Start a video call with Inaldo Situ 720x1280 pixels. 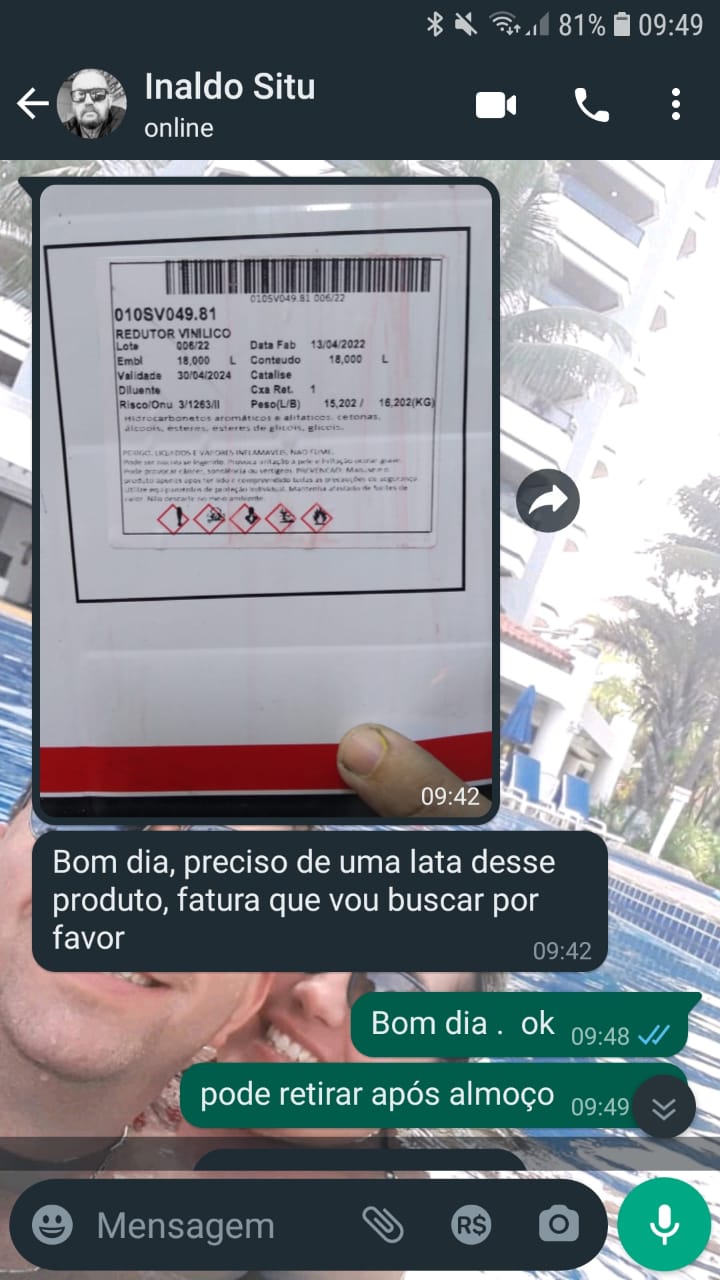496,105
